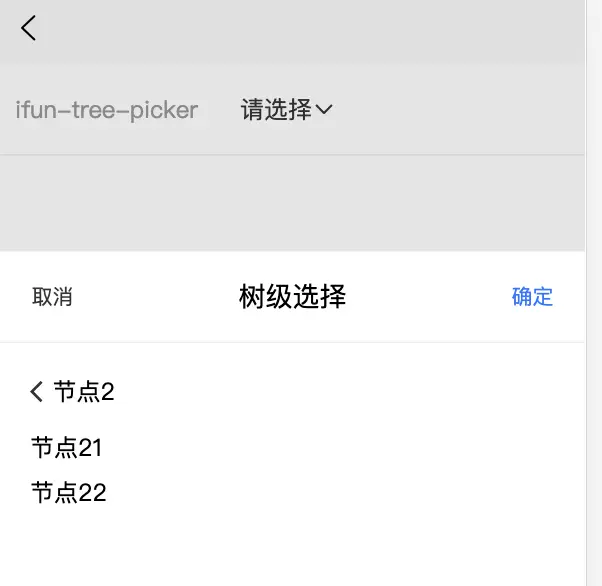Select tree node 节点21
Viewport: 602px width, 586px height.
pyautogui.click(x=67, y=447)
